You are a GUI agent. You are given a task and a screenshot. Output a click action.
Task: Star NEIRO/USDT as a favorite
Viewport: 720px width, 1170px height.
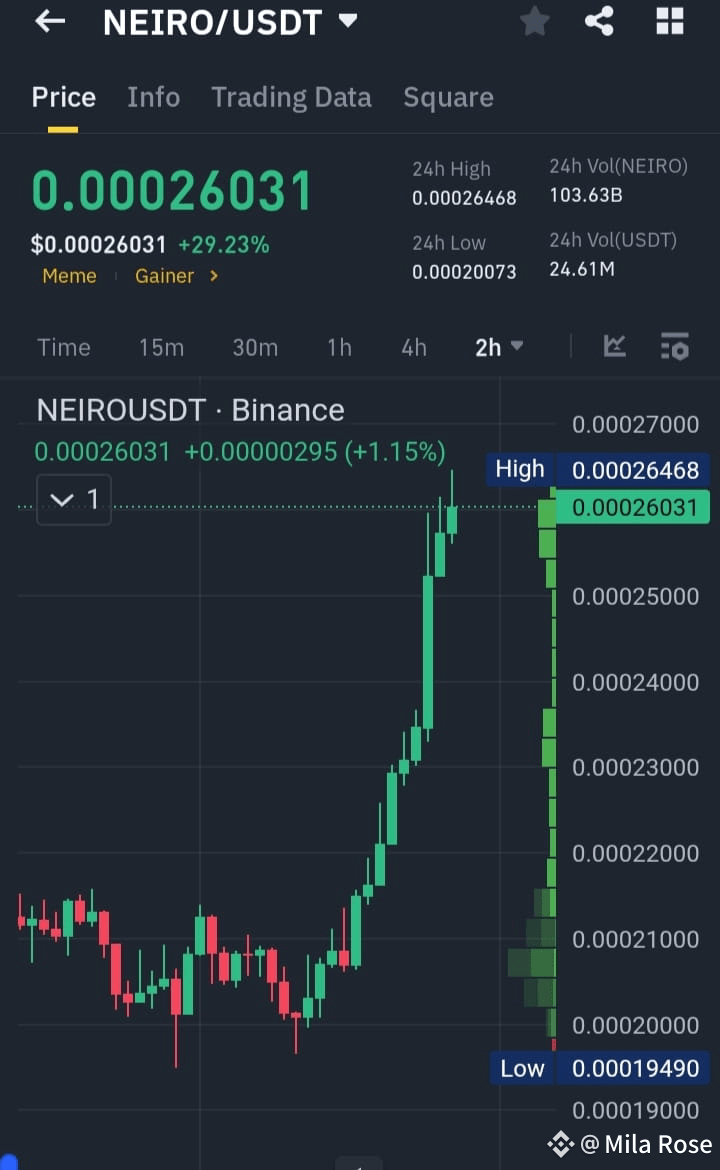(534, 21)
